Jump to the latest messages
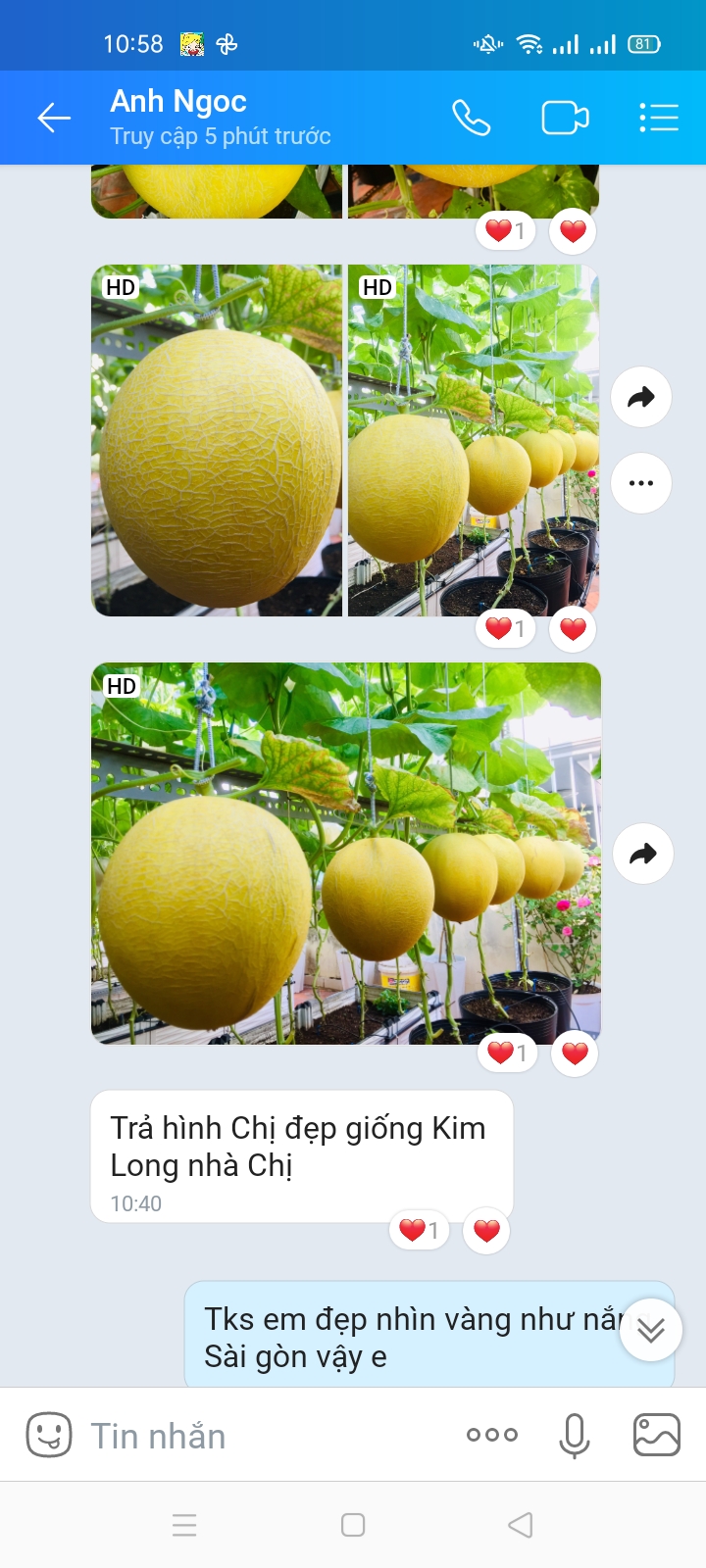706x1568 pixels. tap(651, 1330)
